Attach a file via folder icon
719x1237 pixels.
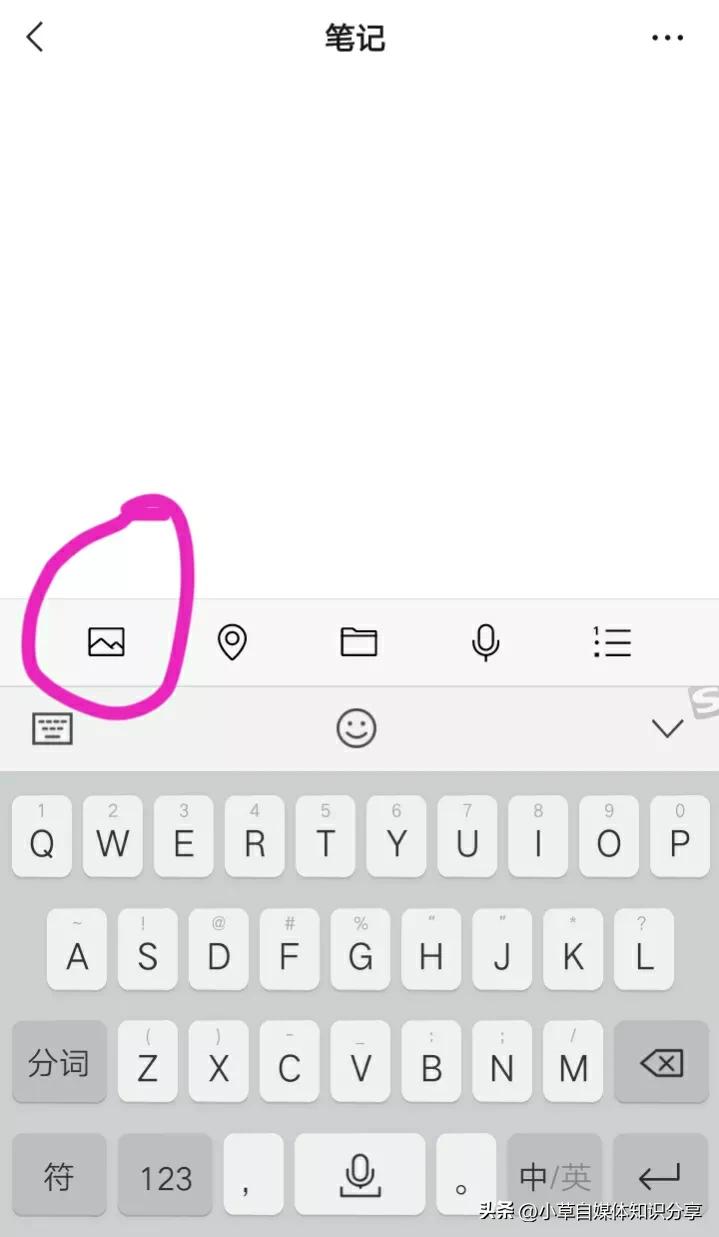click(x=358, y=641)
